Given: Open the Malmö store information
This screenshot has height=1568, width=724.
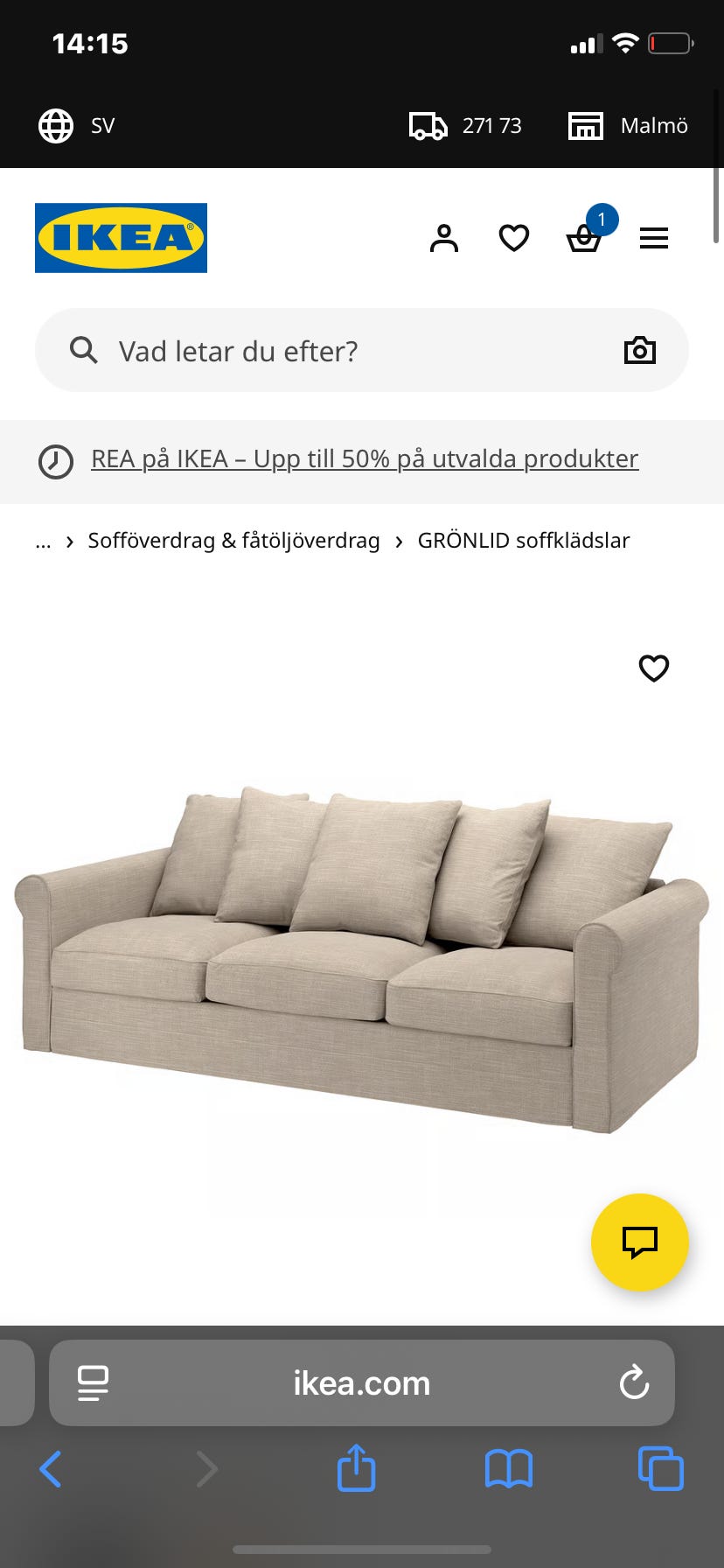Looking at the screenshot, I should 626,125.
